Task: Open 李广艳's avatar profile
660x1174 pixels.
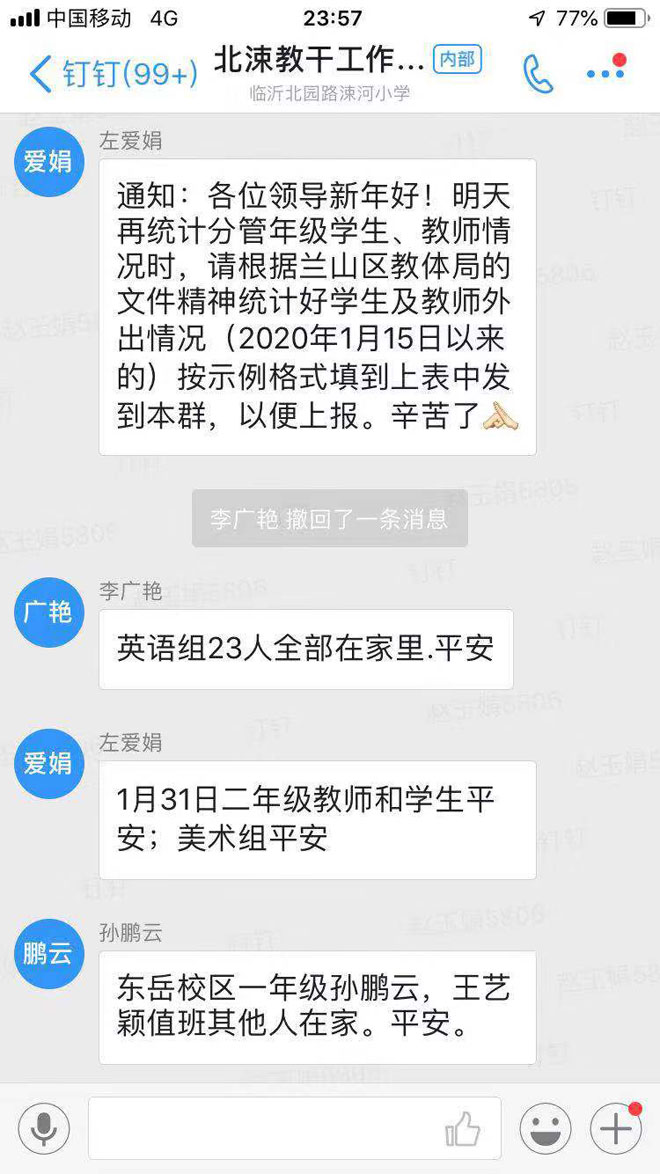Action: click(x=49, y=612)
